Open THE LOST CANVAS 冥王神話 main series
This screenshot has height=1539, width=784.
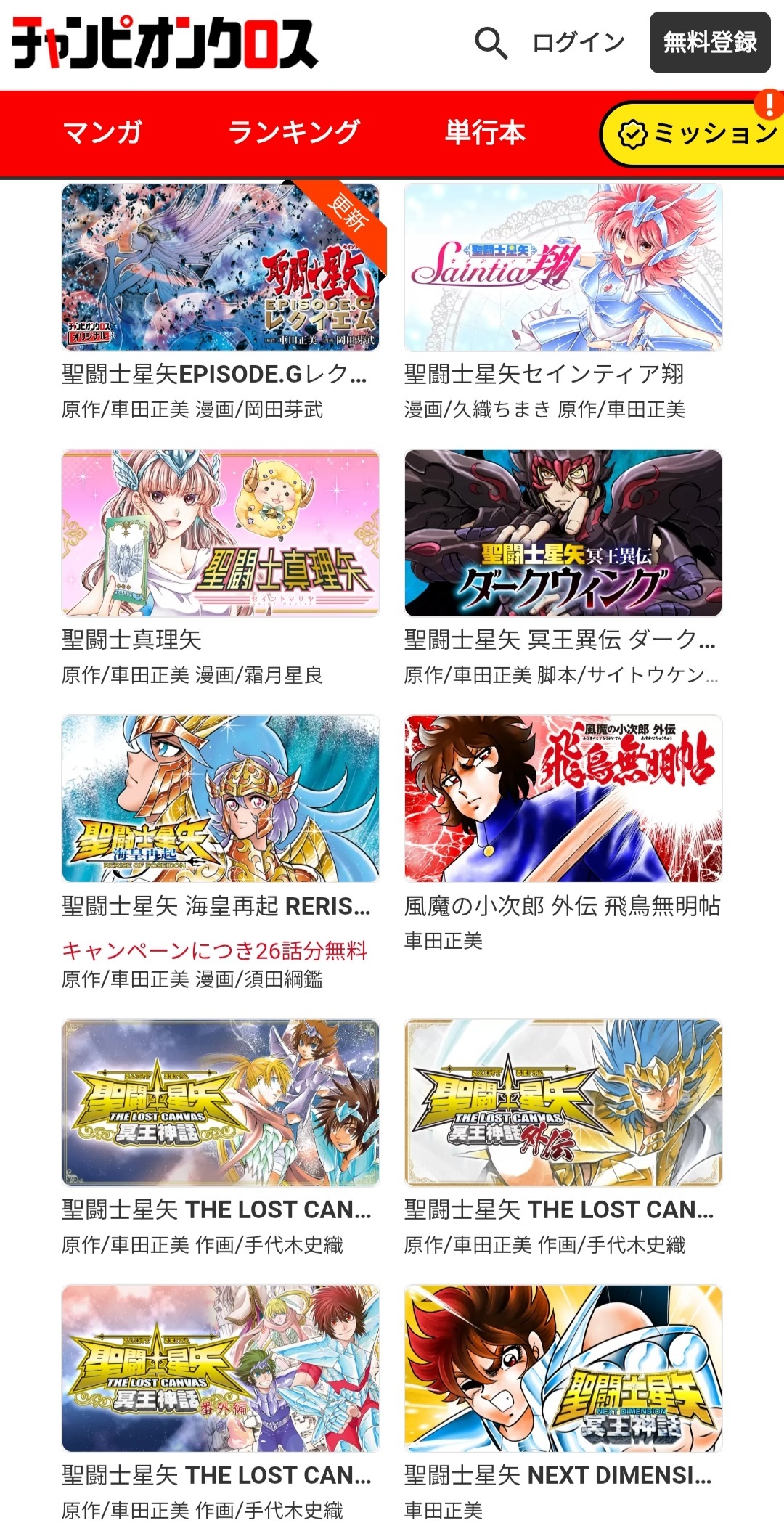pyautogui.click(x=221, y=1103)
